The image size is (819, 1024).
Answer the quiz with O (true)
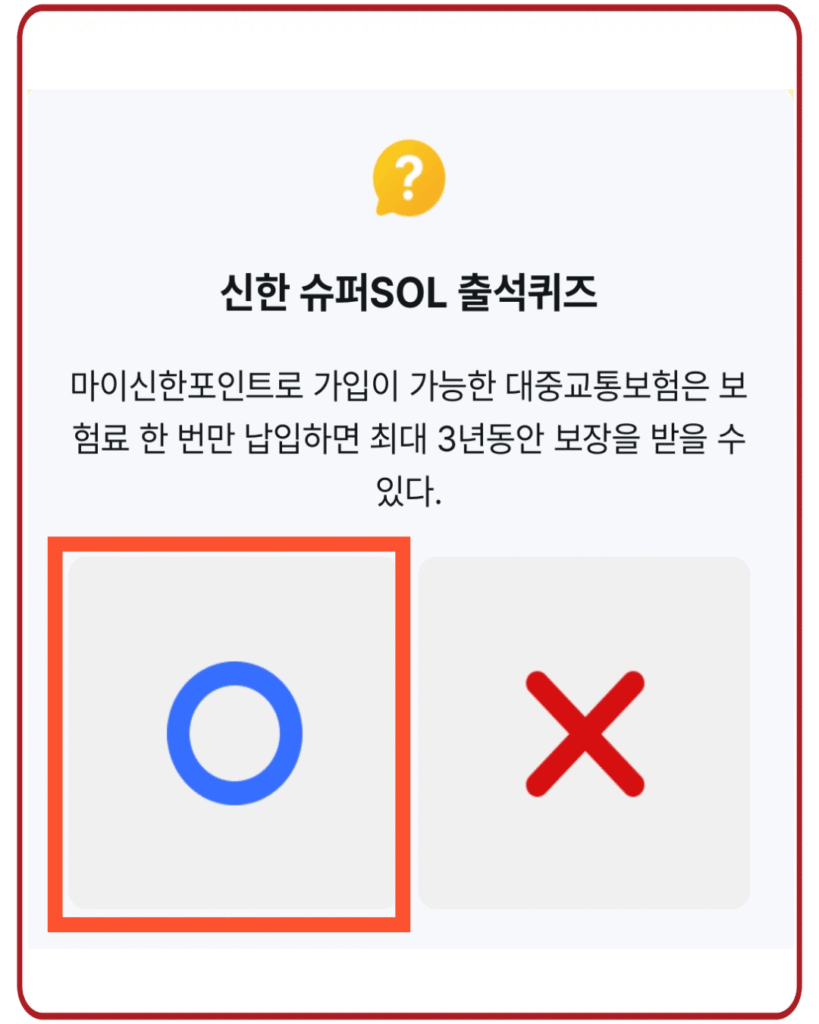coord(232,734)
